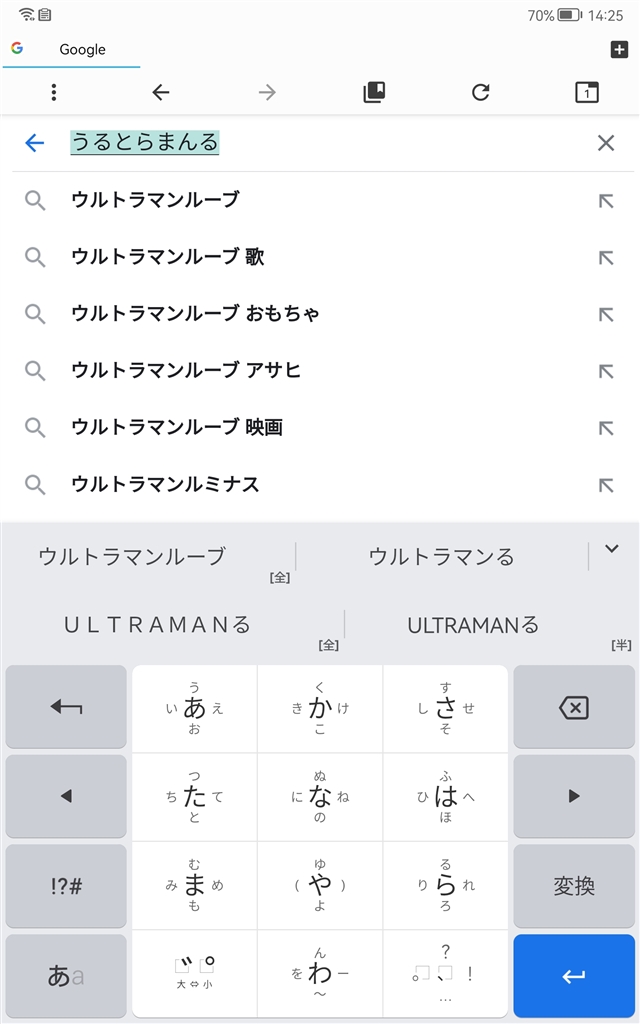Pick keyboard candidate ウルトラマンる
Image resolution: width=640 pixels, height=1024 pixels.
click(x=441, y=556)
